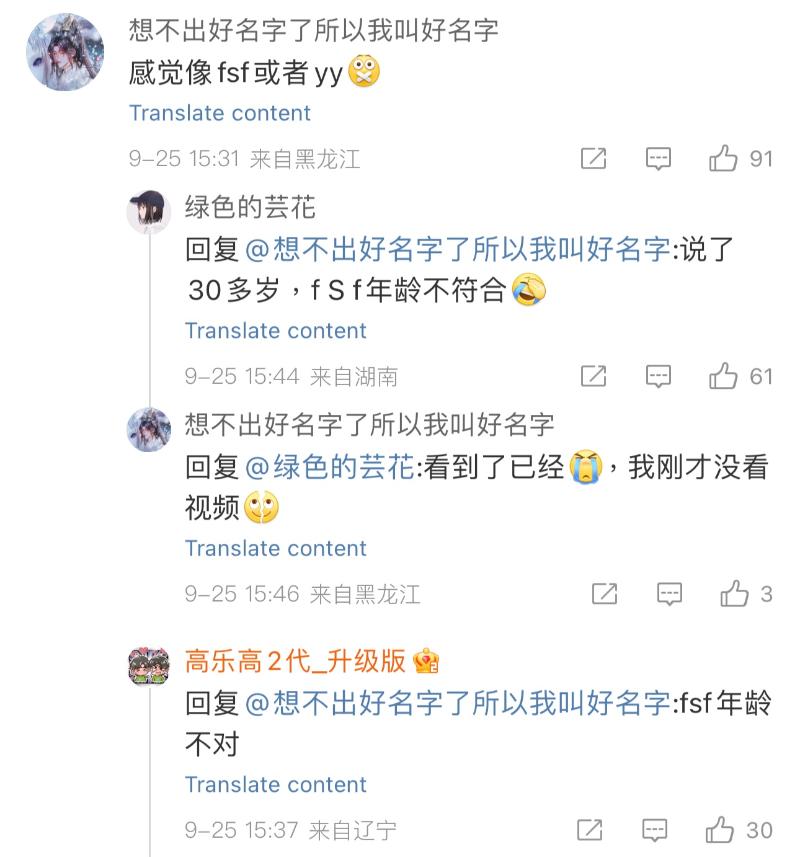Viewport: 800px width, 857px height.
Task: Share 高乐高2代_升级版's reply from 辽宁
Action: [590, 830]
